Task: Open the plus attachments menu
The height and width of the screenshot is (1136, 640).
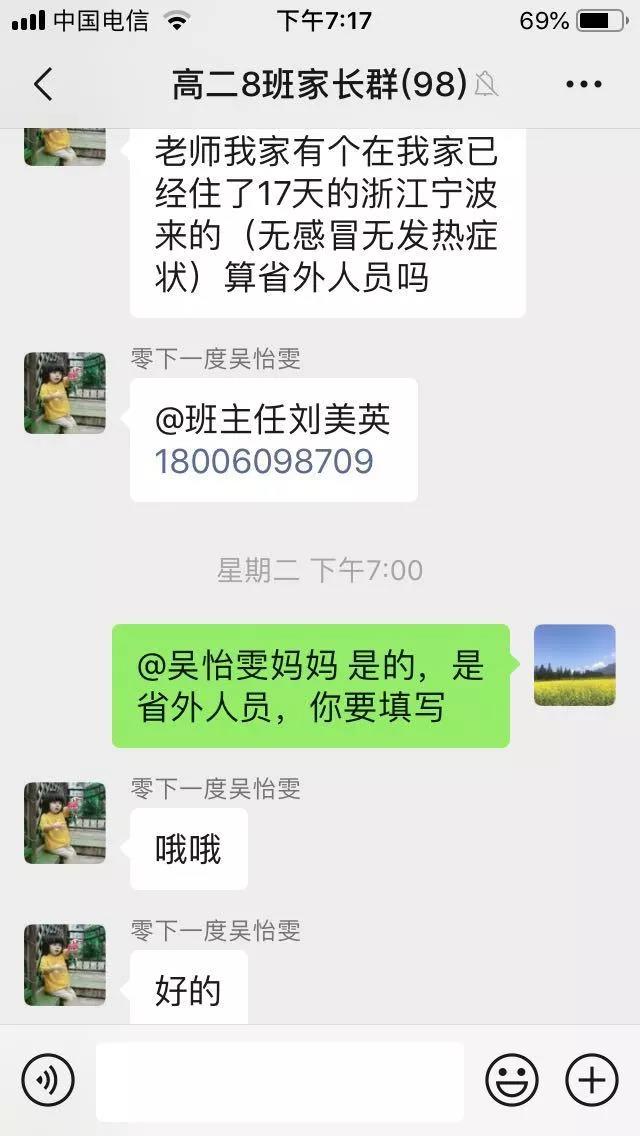Action: 591,1081
